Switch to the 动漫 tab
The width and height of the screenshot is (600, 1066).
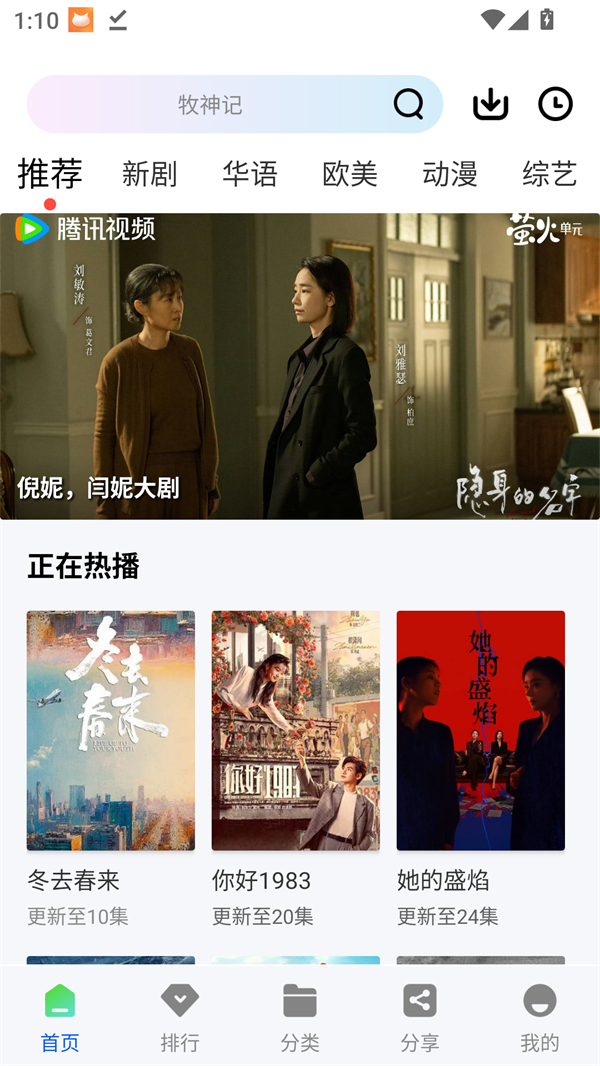click(450, 174)
